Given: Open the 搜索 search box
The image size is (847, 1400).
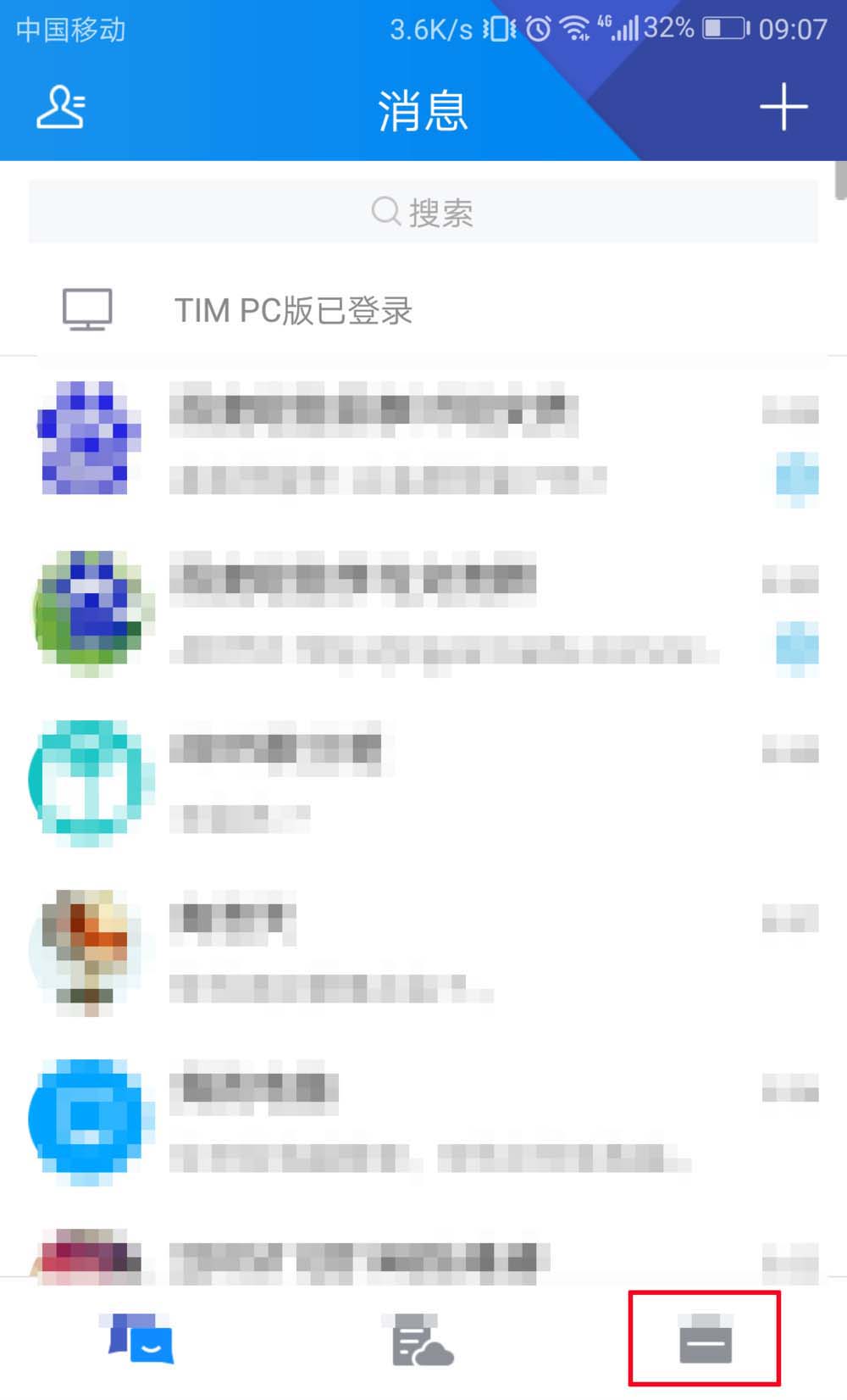Looking at the screenshot, I should tap(423, 212).
